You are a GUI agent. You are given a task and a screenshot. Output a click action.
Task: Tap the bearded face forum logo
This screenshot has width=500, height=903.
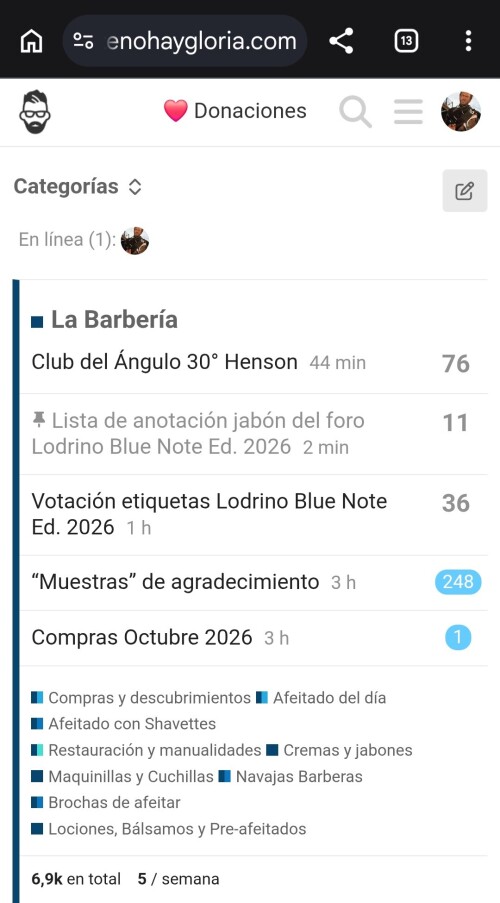tap(35, 112)
